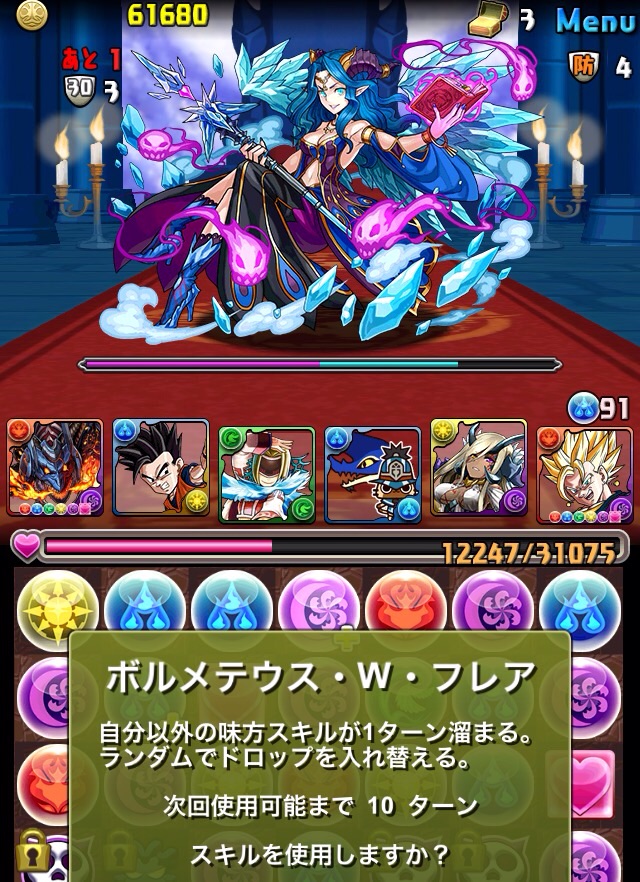Select the blonde dark-skinned goddess member
640x882 pixels.
pos(478,470)
